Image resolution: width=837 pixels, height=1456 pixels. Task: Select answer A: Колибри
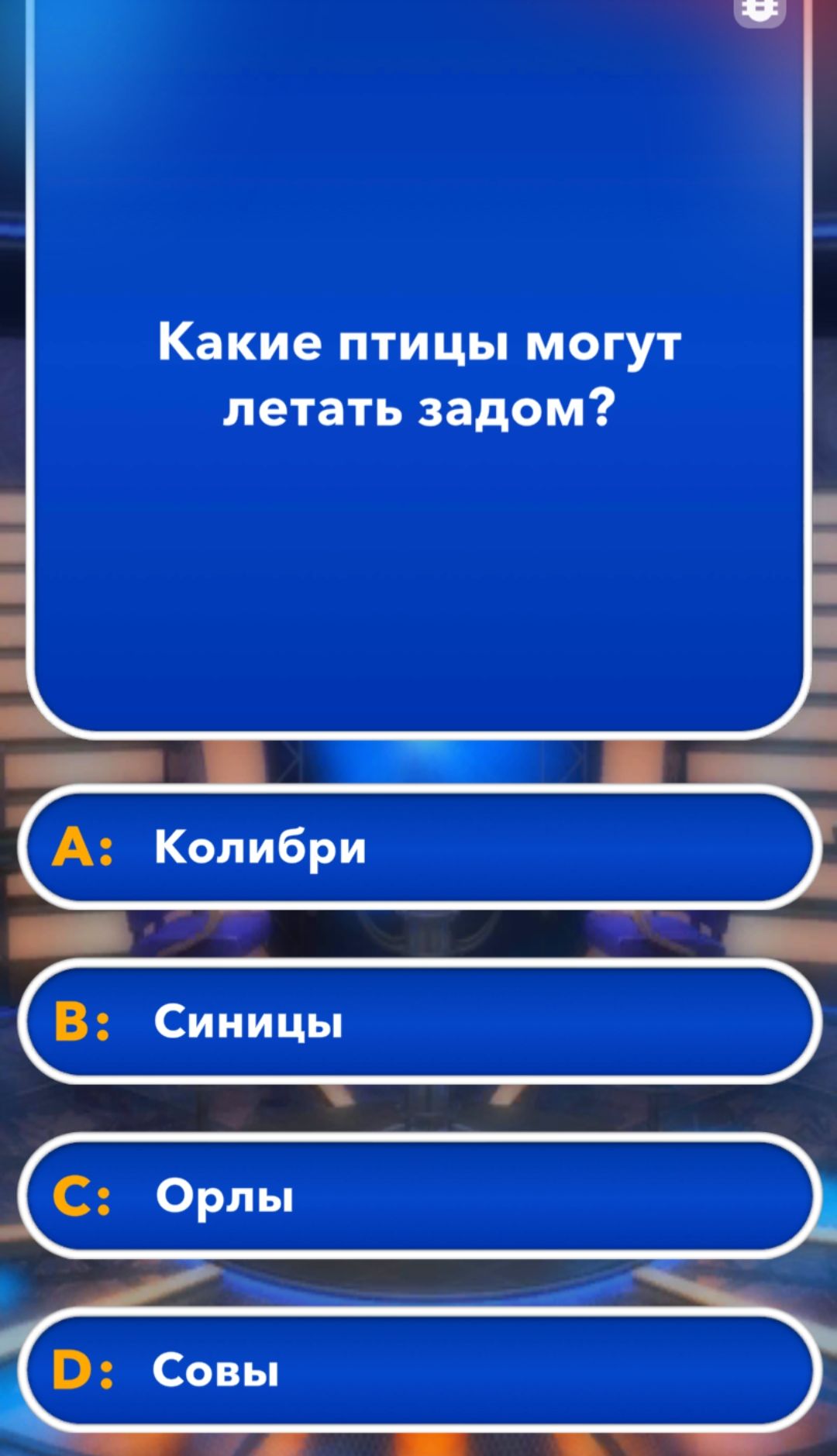point(418,846)
